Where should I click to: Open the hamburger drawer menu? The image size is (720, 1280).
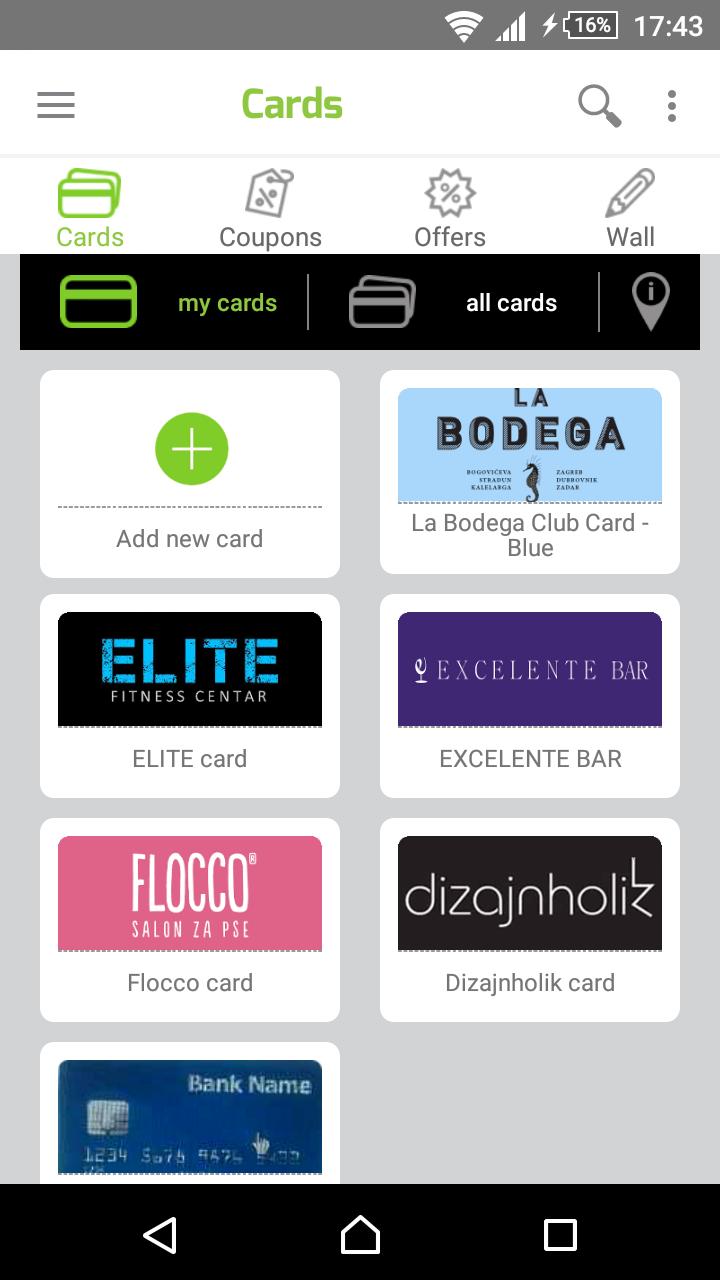(56, 105)
